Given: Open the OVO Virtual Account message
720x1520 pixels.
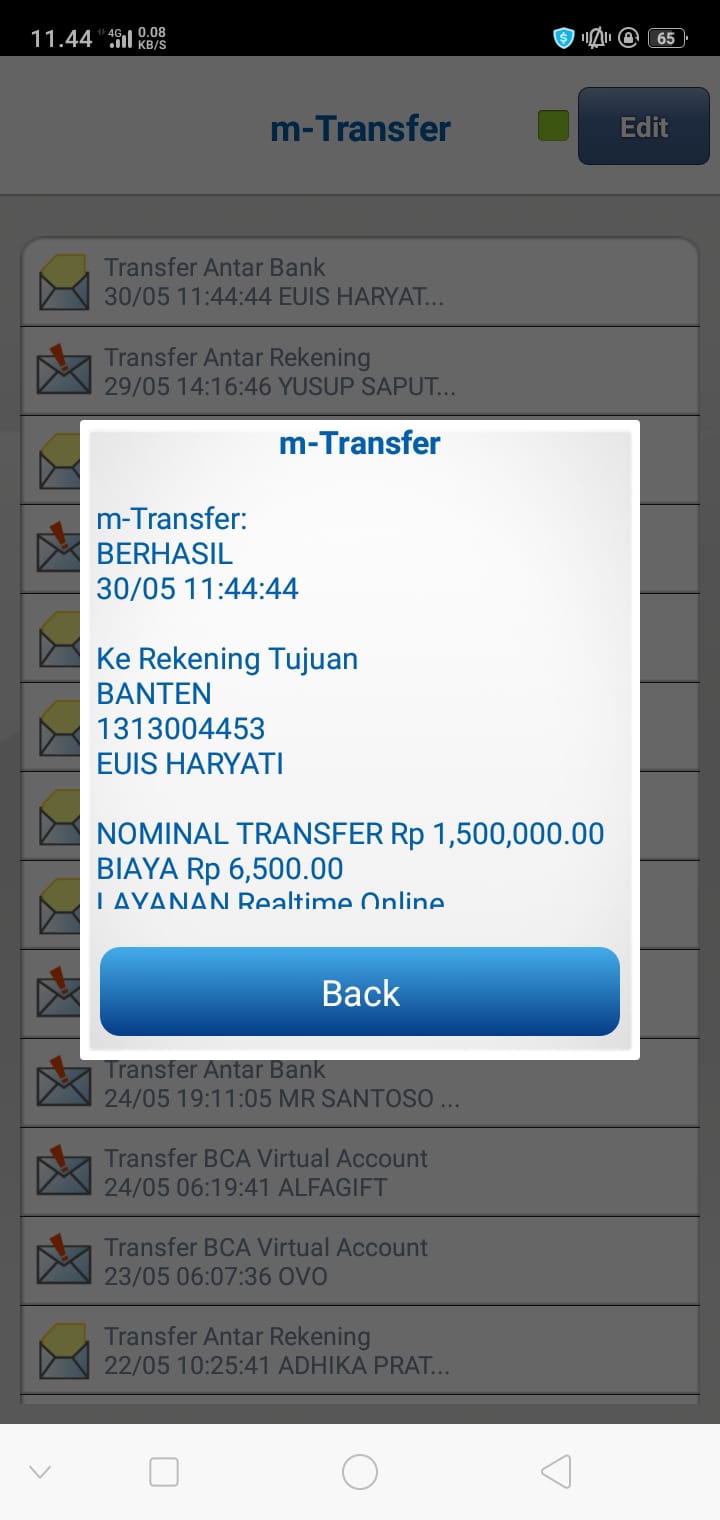Looking at the screenshot, I should point(360,1261).
